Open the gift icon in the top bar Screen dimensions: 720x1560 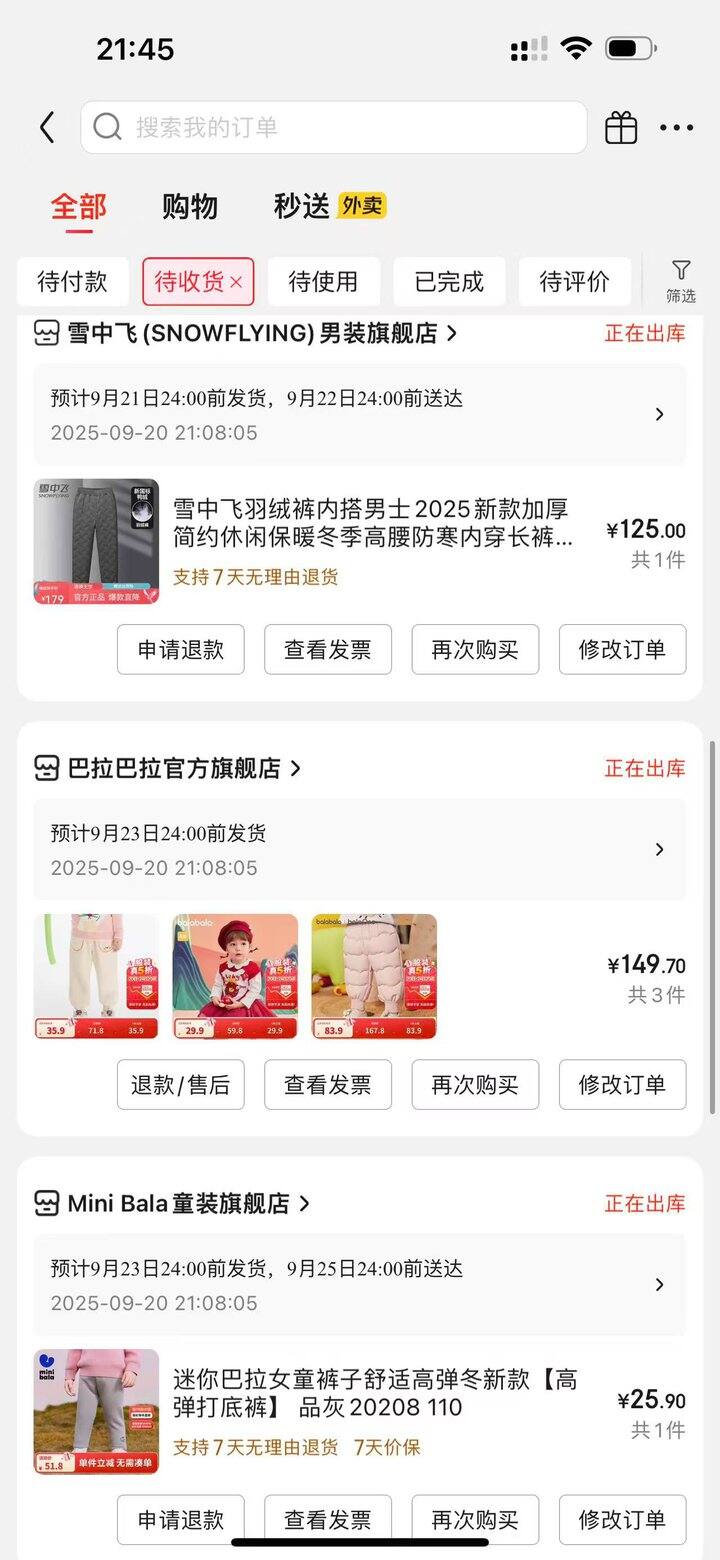tap(621, 127)
